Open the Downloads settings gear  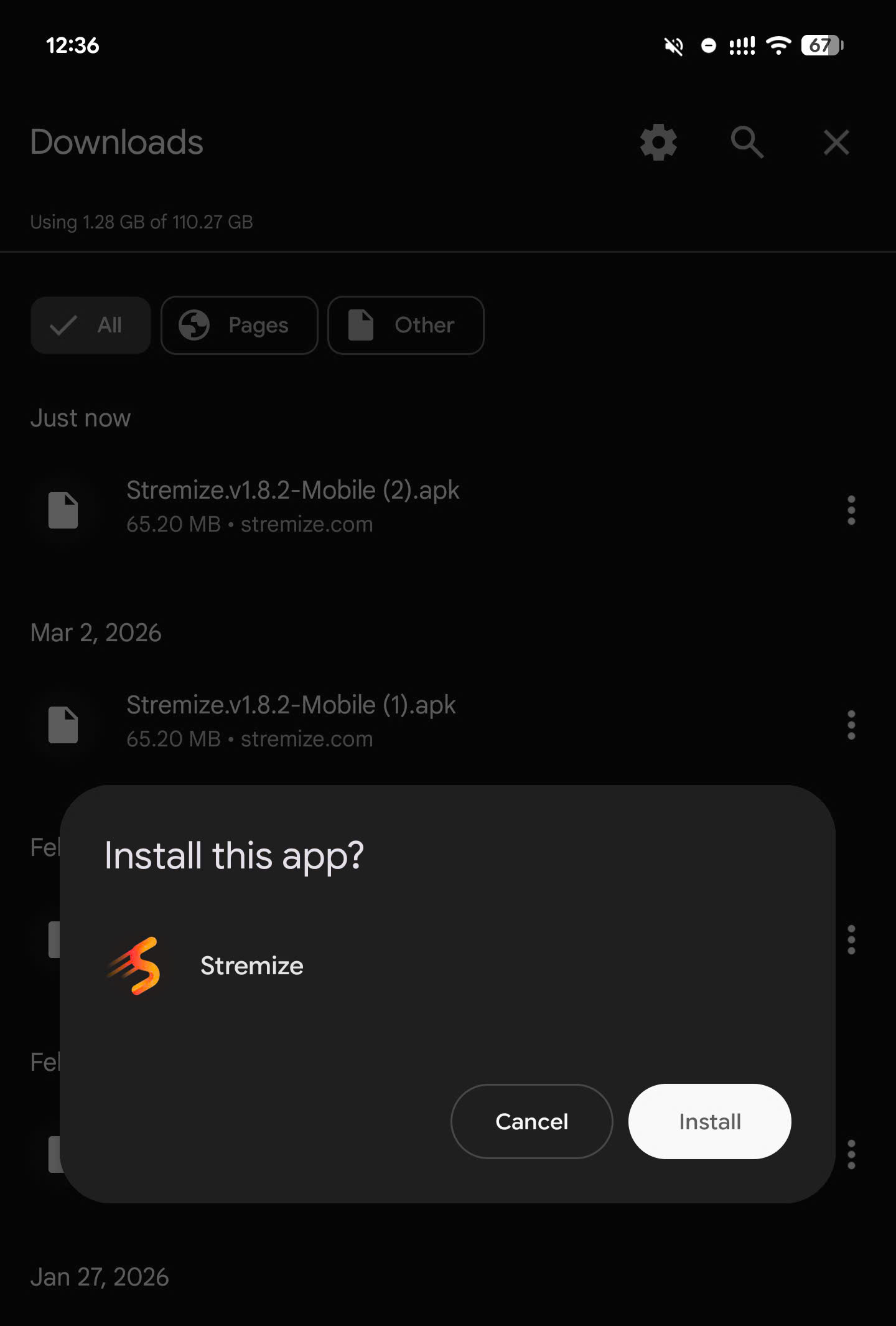coord(658,143)
